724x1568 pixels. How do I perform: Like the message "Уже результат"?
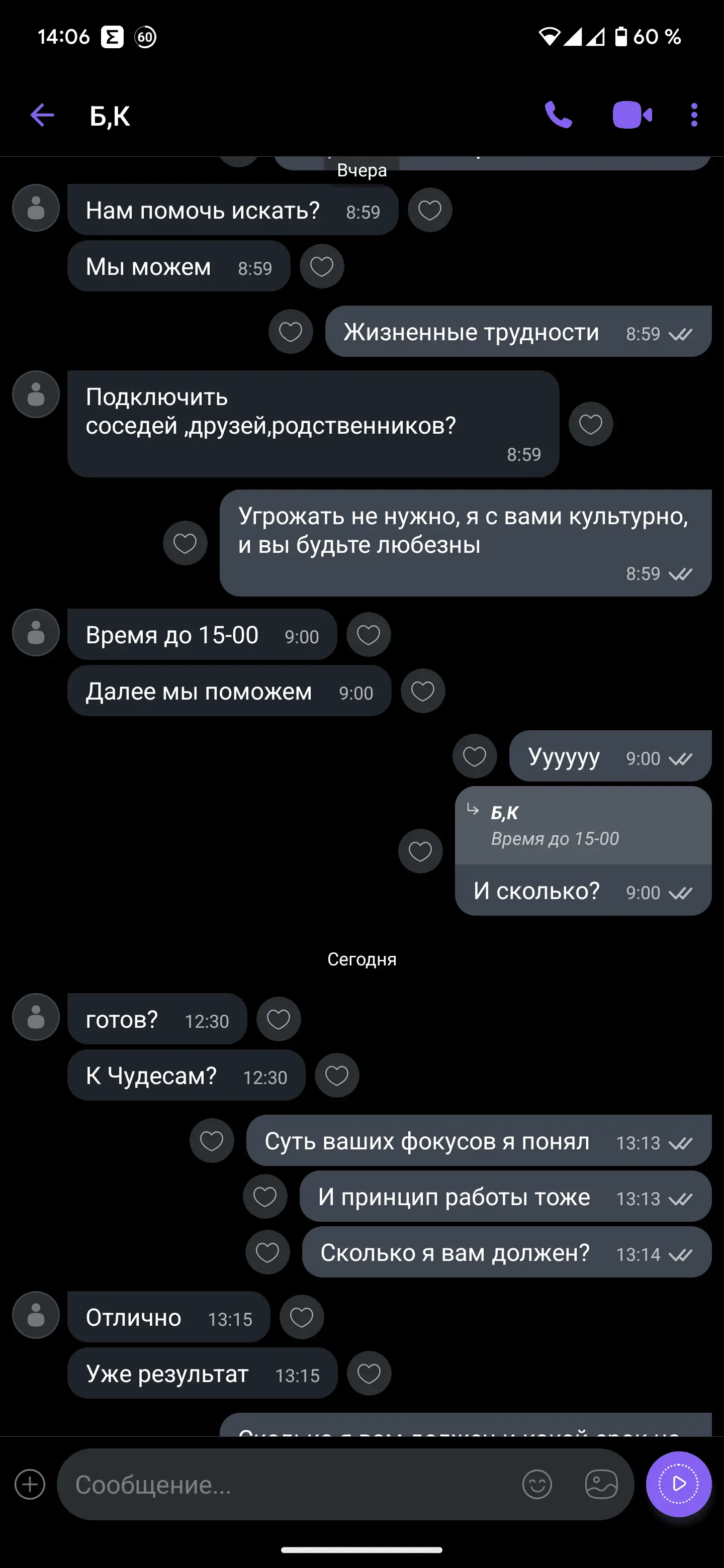click(x=369, y=1374)
